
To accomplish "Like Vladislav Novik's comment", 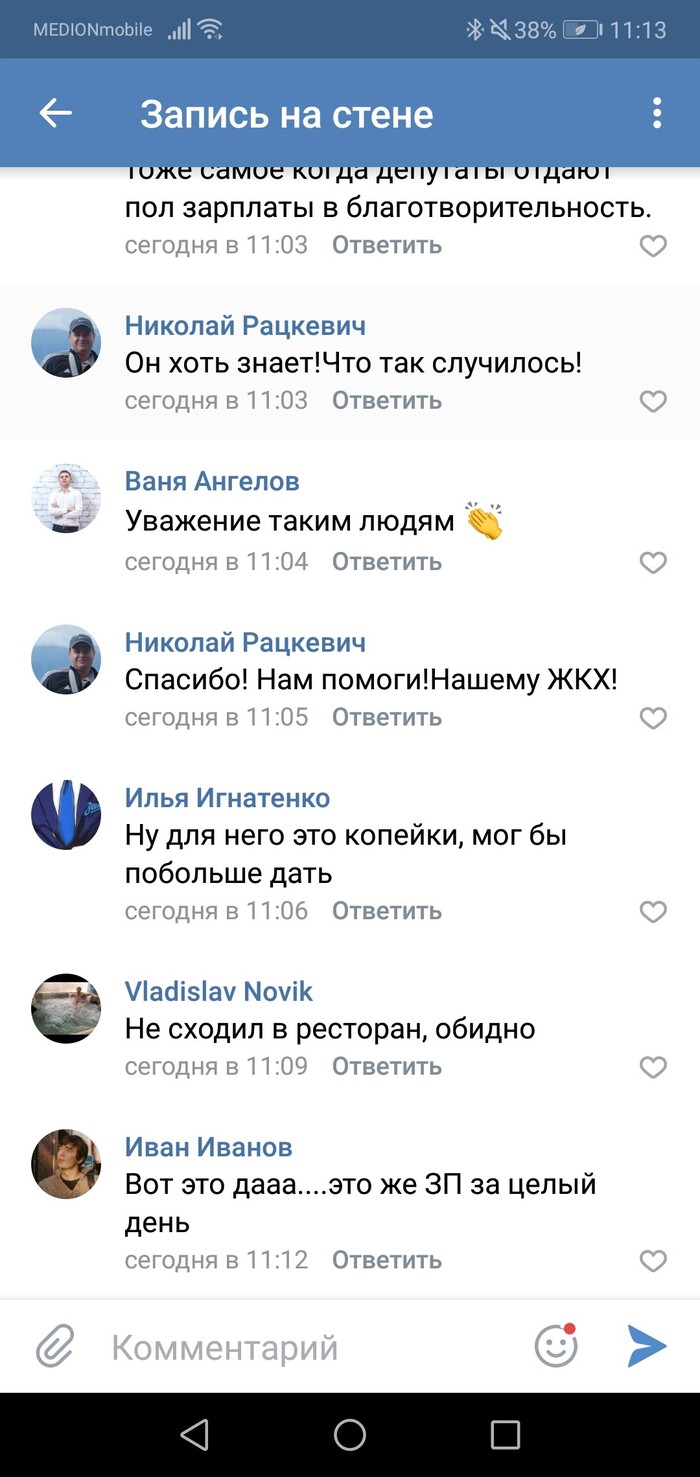I will (x=653, y=1067).
